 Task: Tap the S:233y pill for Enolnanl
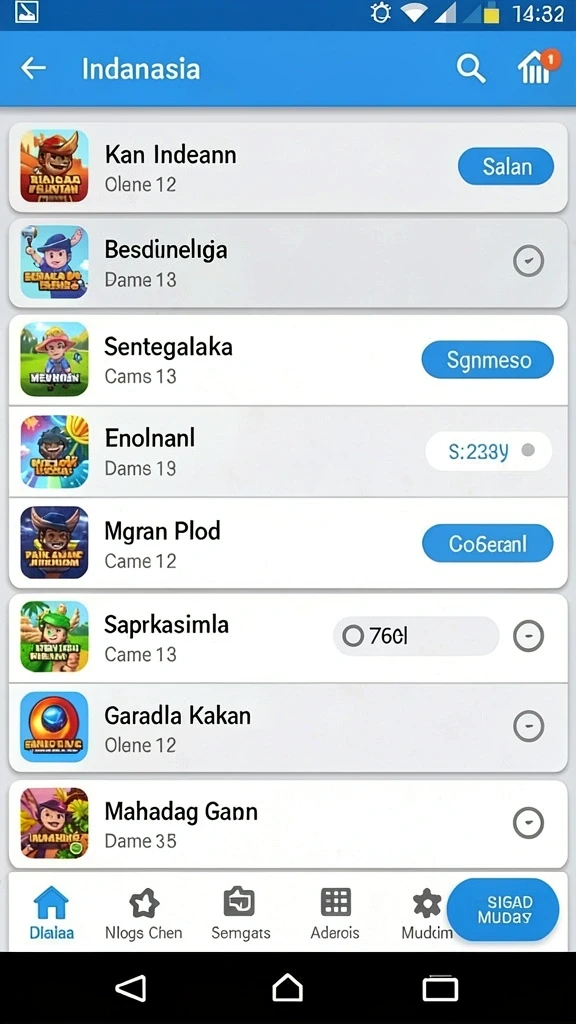pos(488,451)
